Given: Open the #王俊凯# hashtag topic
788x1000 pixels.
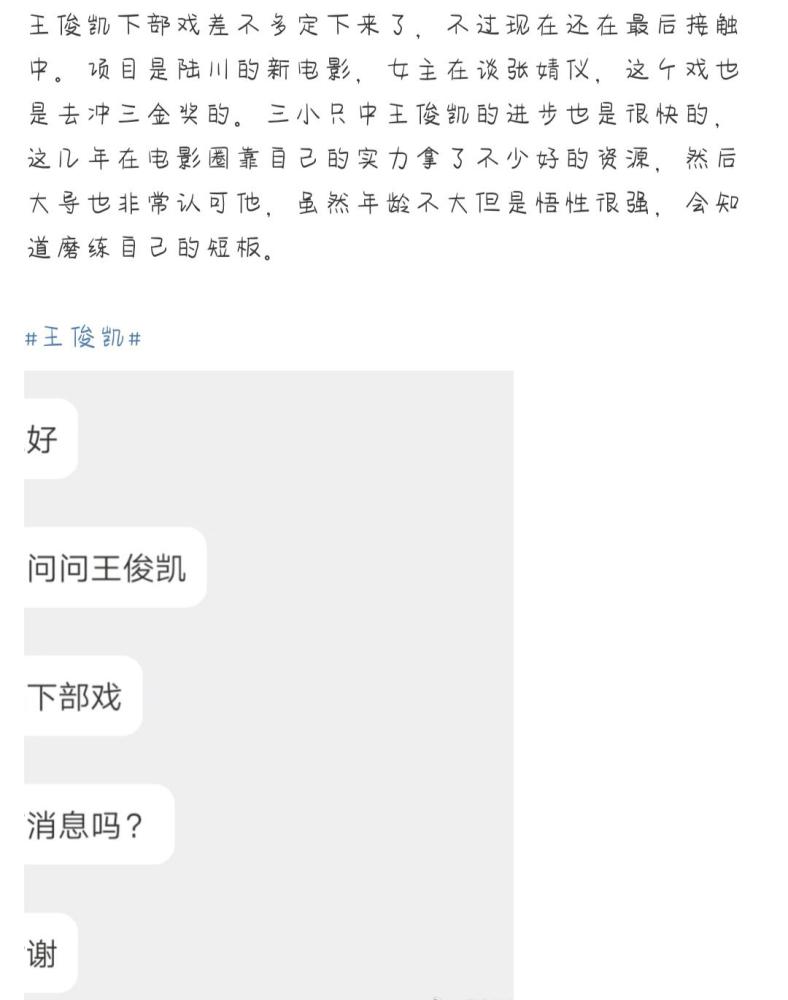Looking at the screenshot, I should (83, 338).
